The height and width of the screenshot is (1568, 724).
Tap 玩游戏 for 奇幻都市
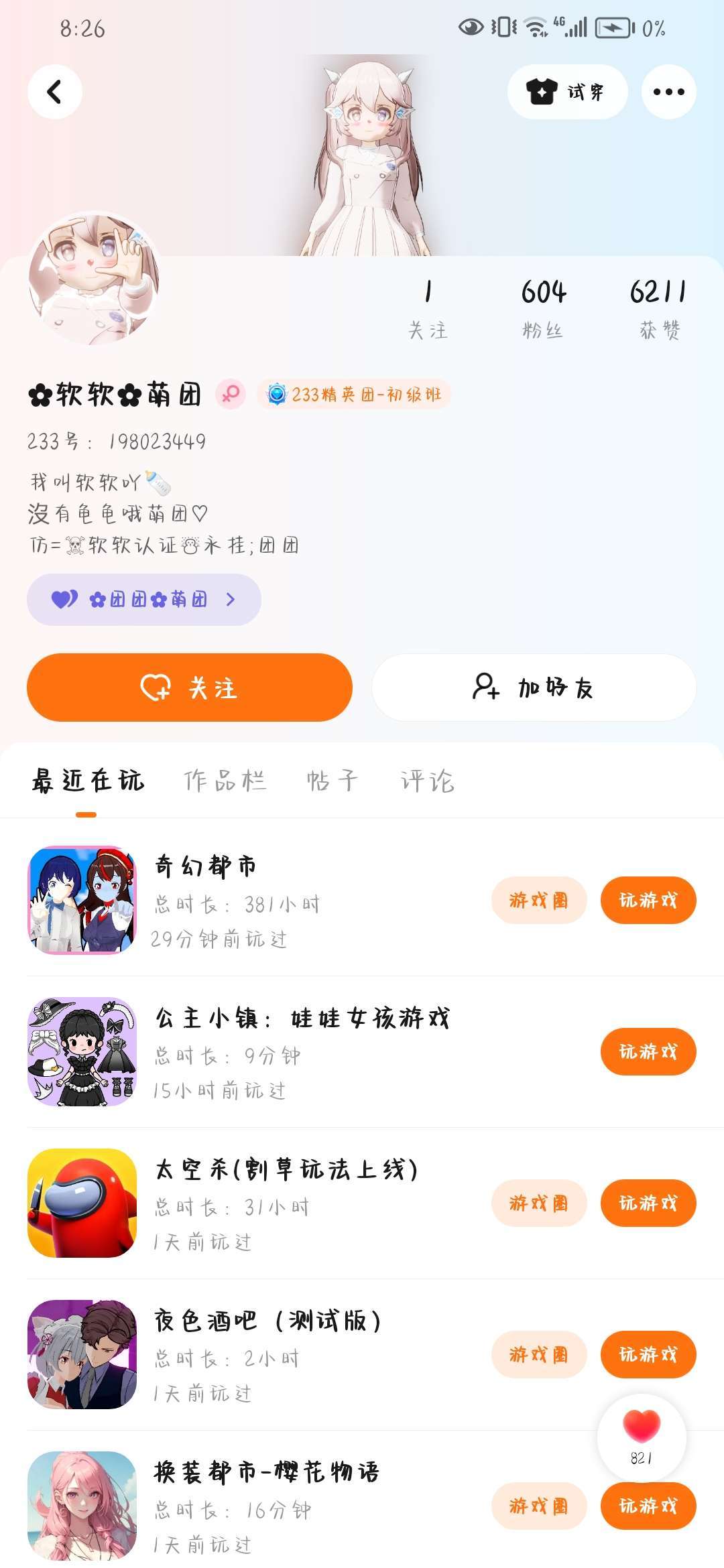(648, 900)
